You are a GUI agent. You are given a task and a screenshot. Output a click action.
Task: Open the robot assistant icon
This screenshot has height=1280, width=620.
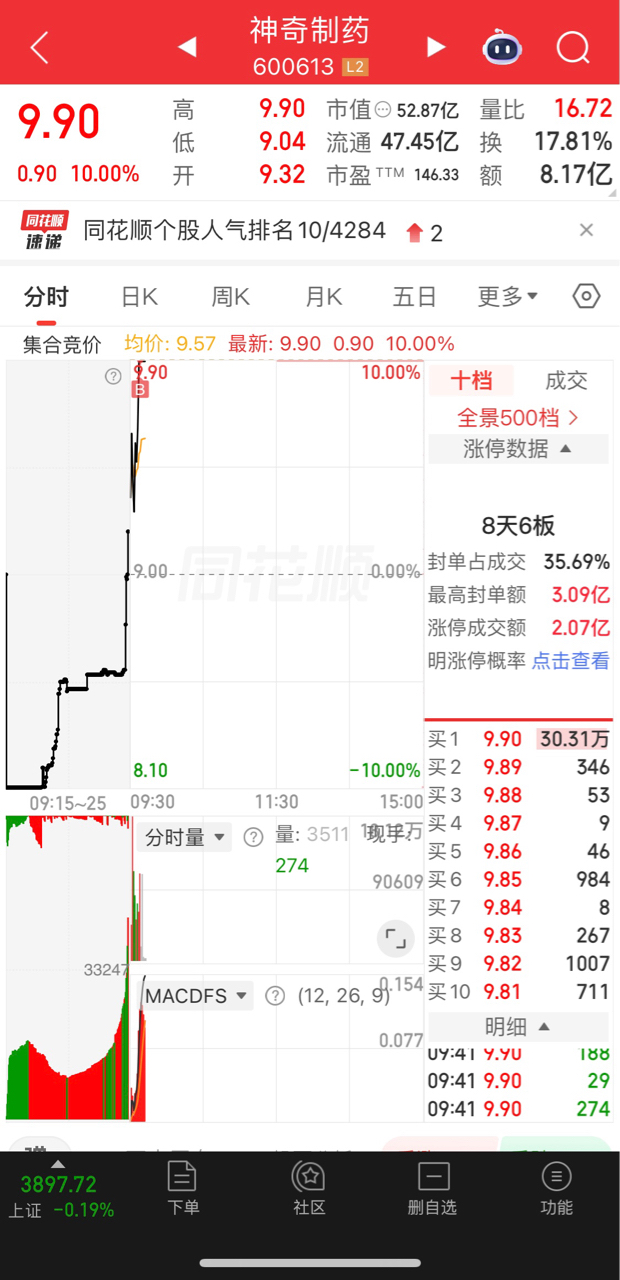(502, 47)
